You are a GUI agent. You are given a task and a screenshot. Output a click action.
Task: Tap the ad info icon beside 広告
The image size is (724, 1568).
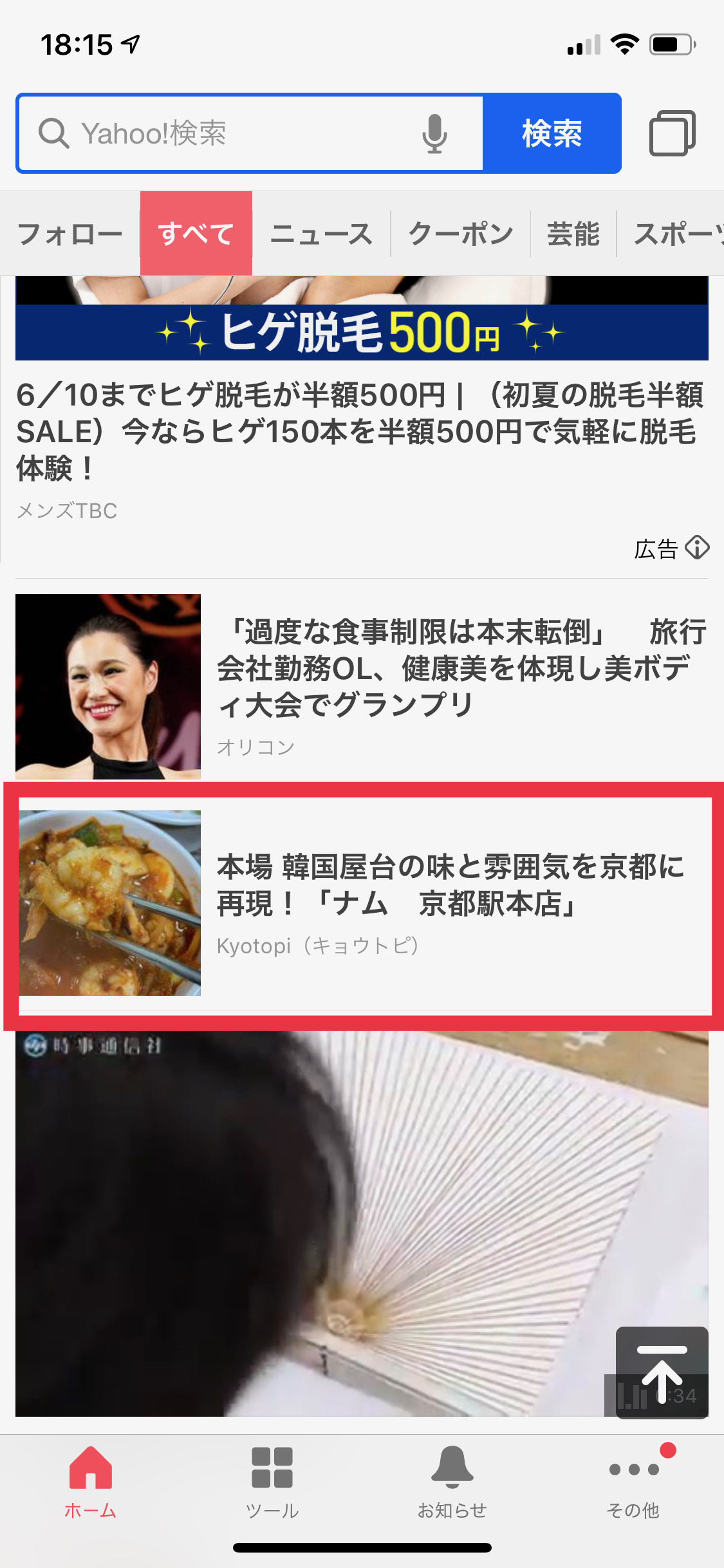click(697, 548)
